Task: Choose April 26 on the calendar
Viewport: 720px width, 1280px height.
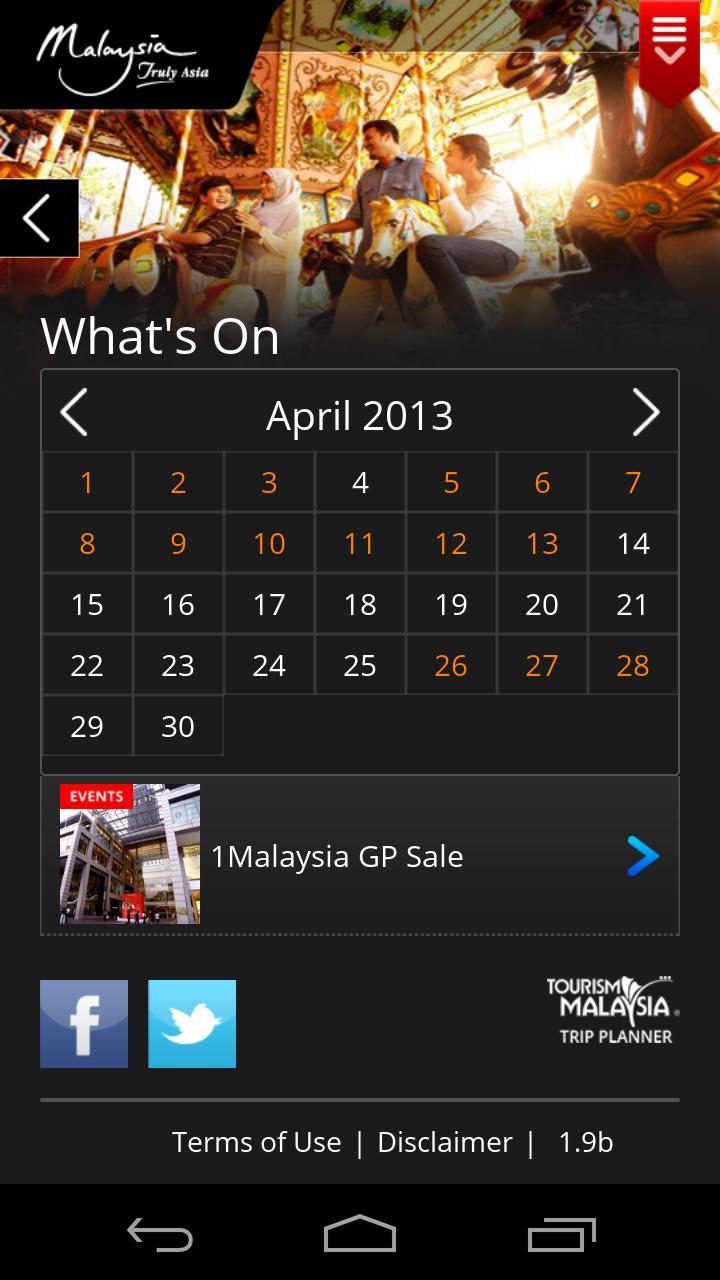Action: [x=451, y=666]
